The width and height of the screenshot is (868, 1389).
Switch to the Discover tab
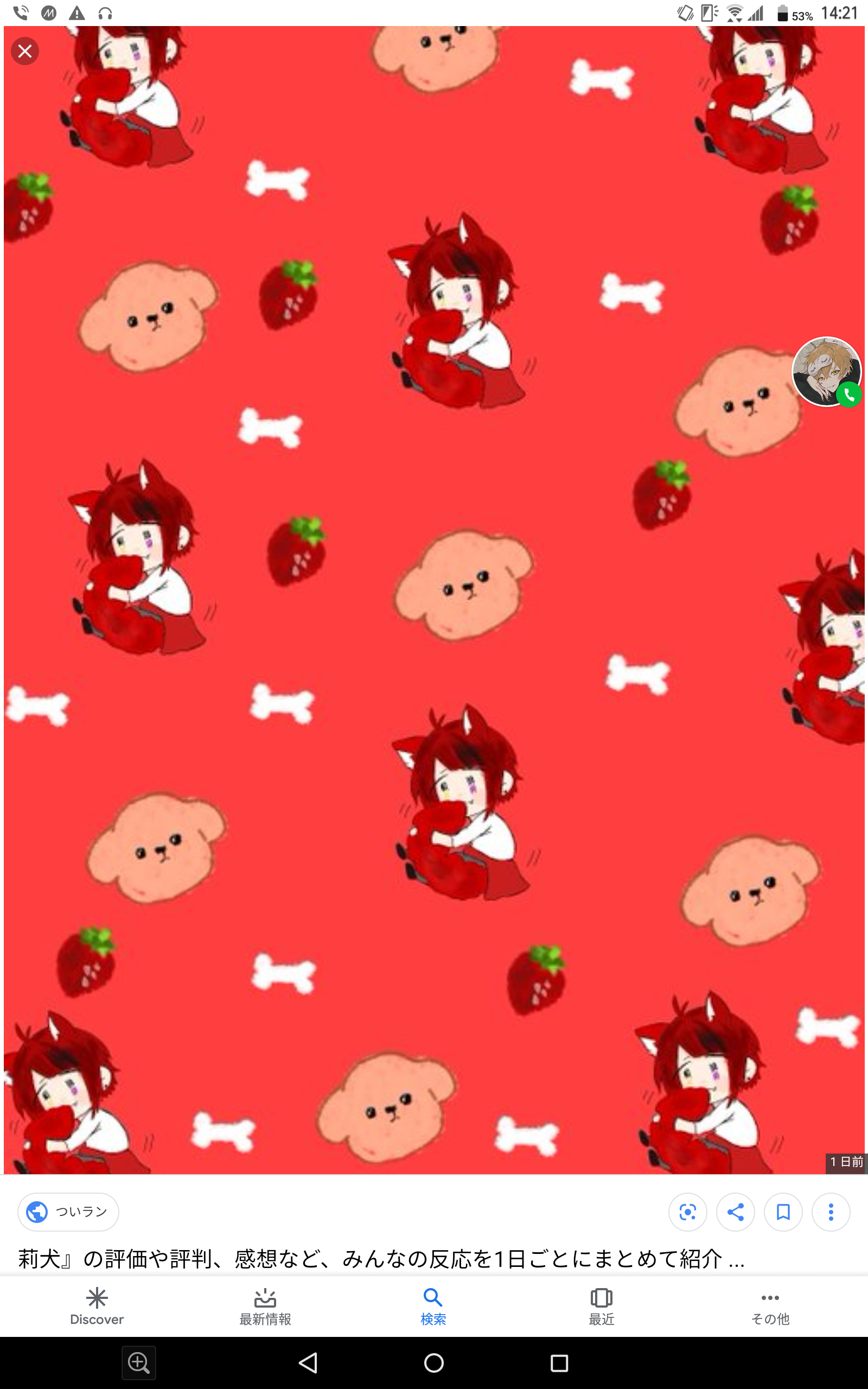(97, 1305)
